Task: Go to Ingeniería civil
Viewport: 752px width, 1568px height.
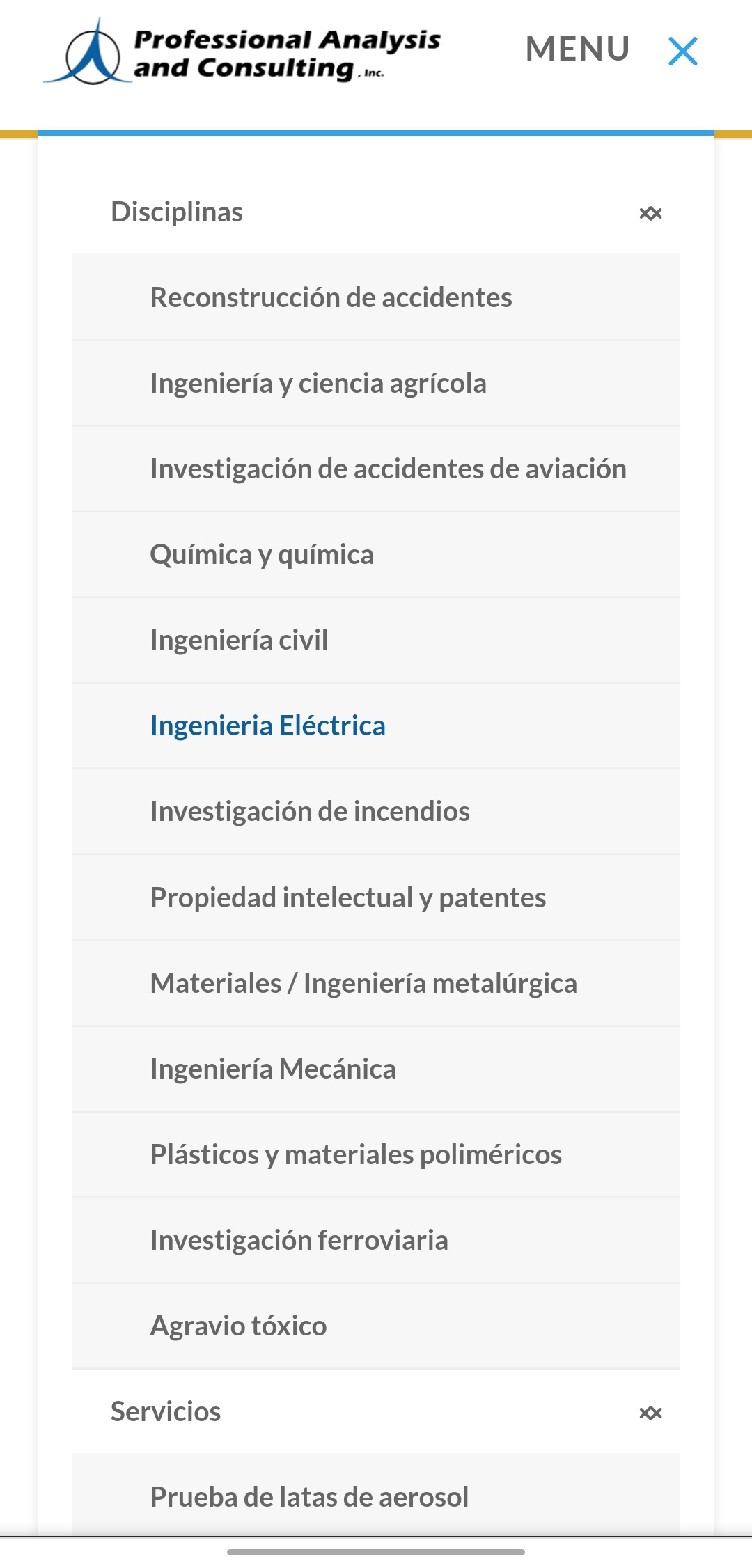Action: tap(239, 641)
